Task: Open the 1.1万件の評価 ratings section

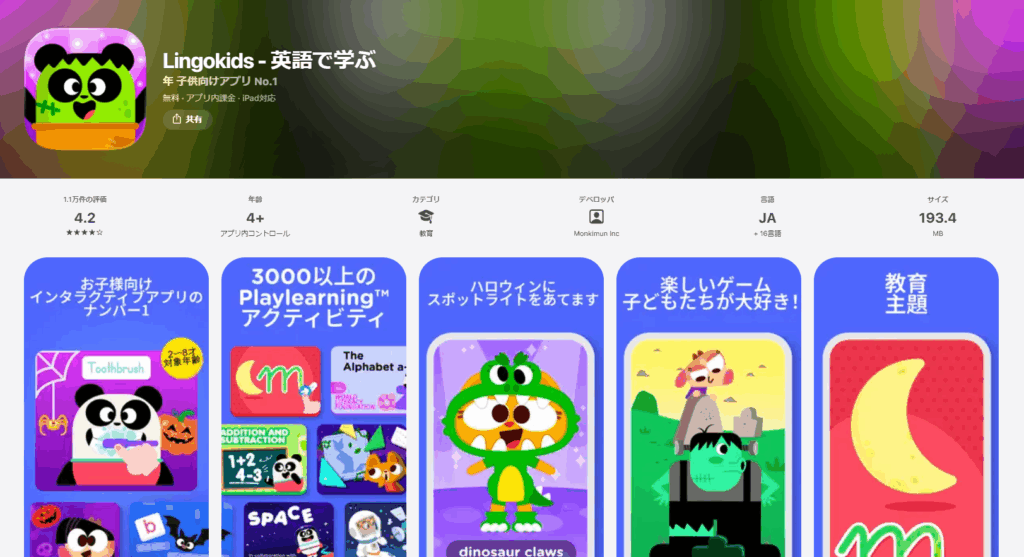Action: (x=85, y=216)
